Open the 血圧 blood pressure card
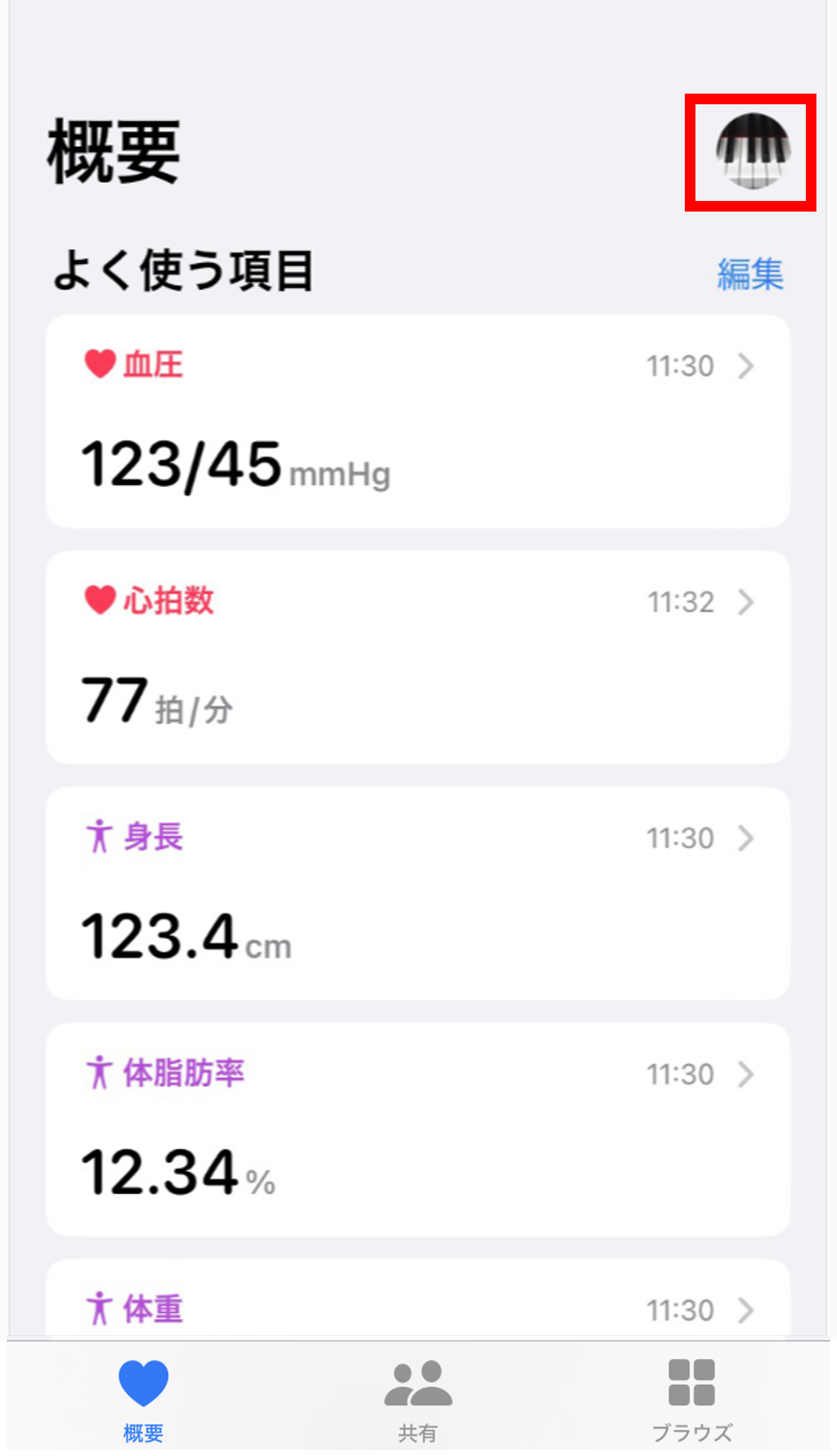 [x=418, y=421]
